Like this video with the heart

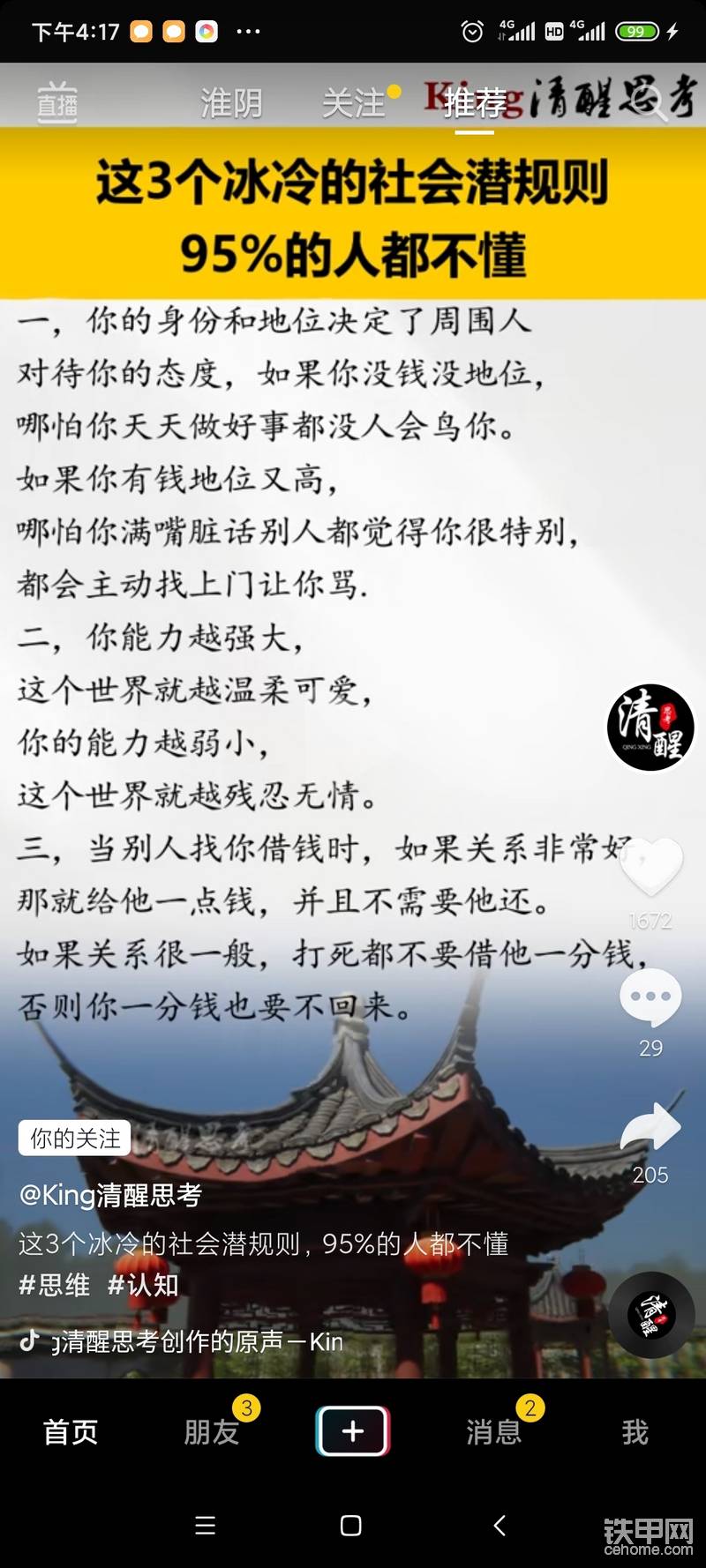coord(650,866)
